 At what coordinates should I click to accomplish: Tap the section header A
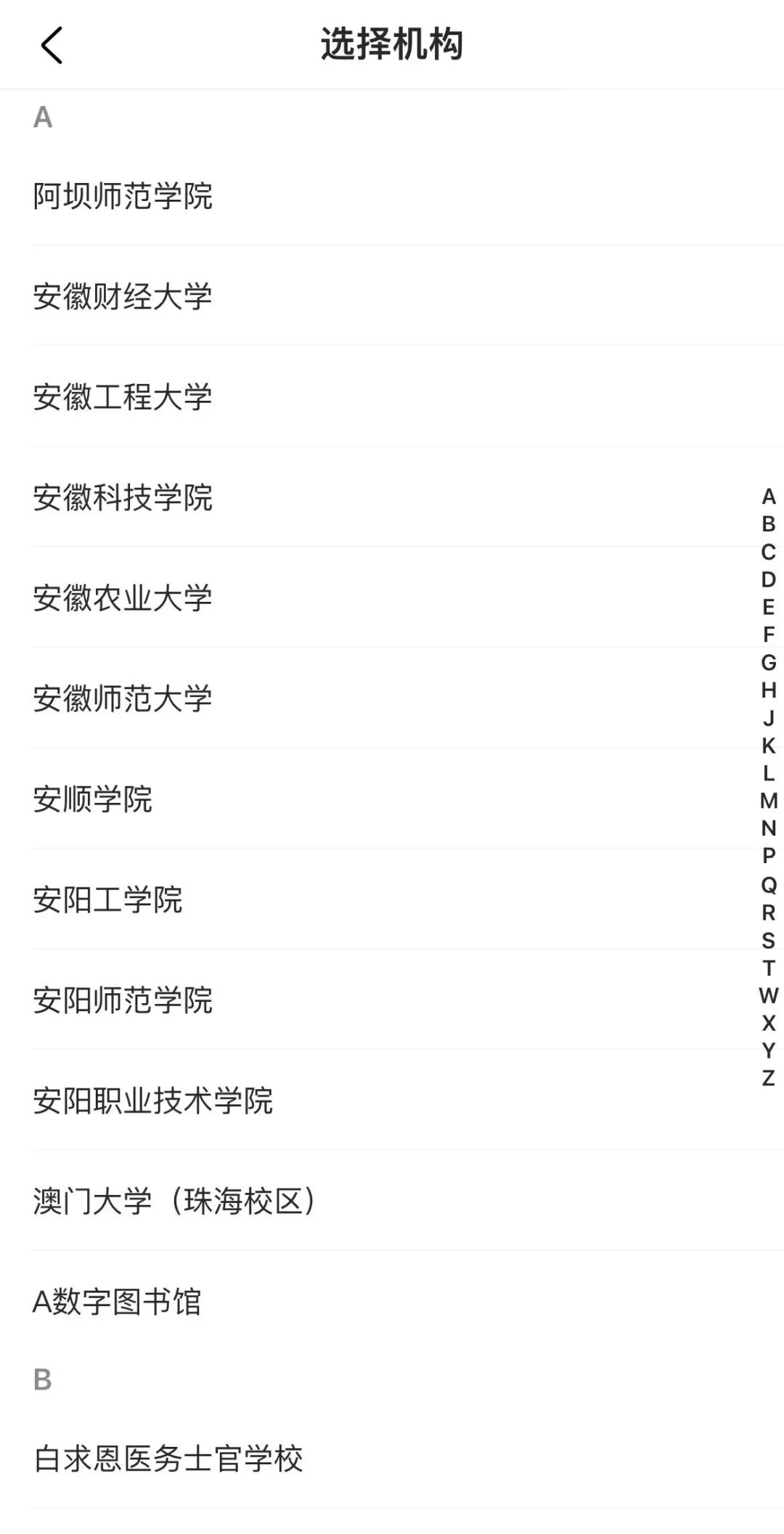[42, 117]
